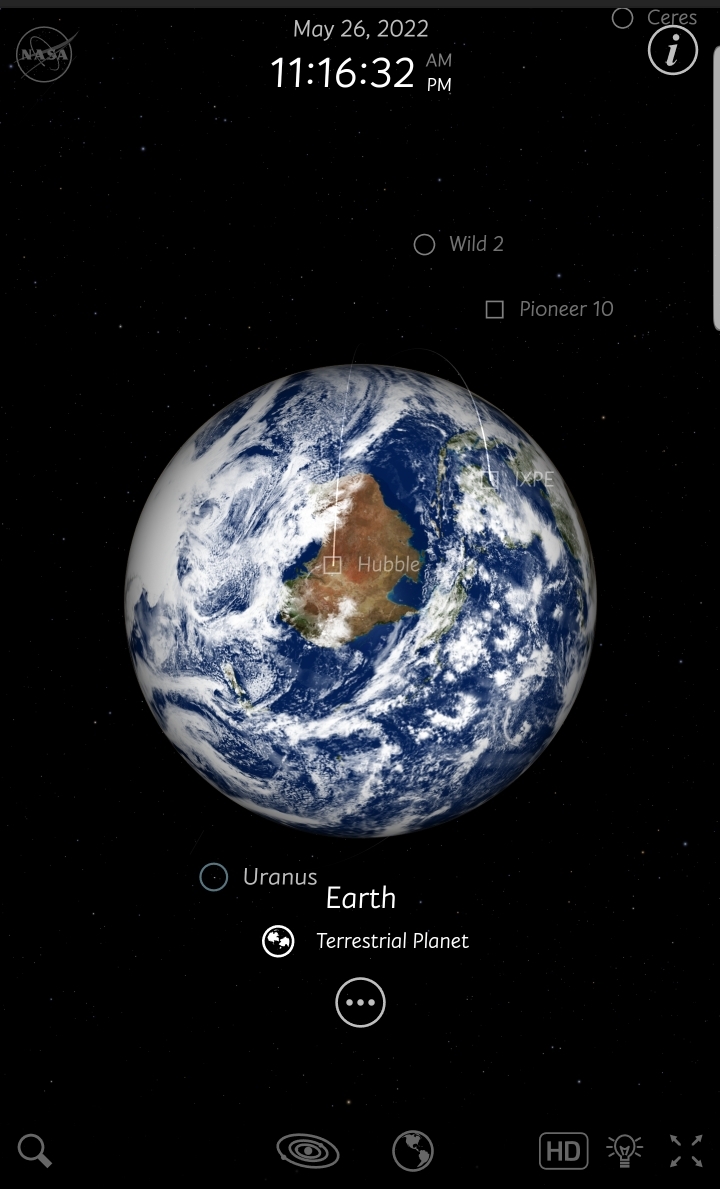Open the Earth globe view
This screenshot has height=1189, width=720.
pos(413,1151)
